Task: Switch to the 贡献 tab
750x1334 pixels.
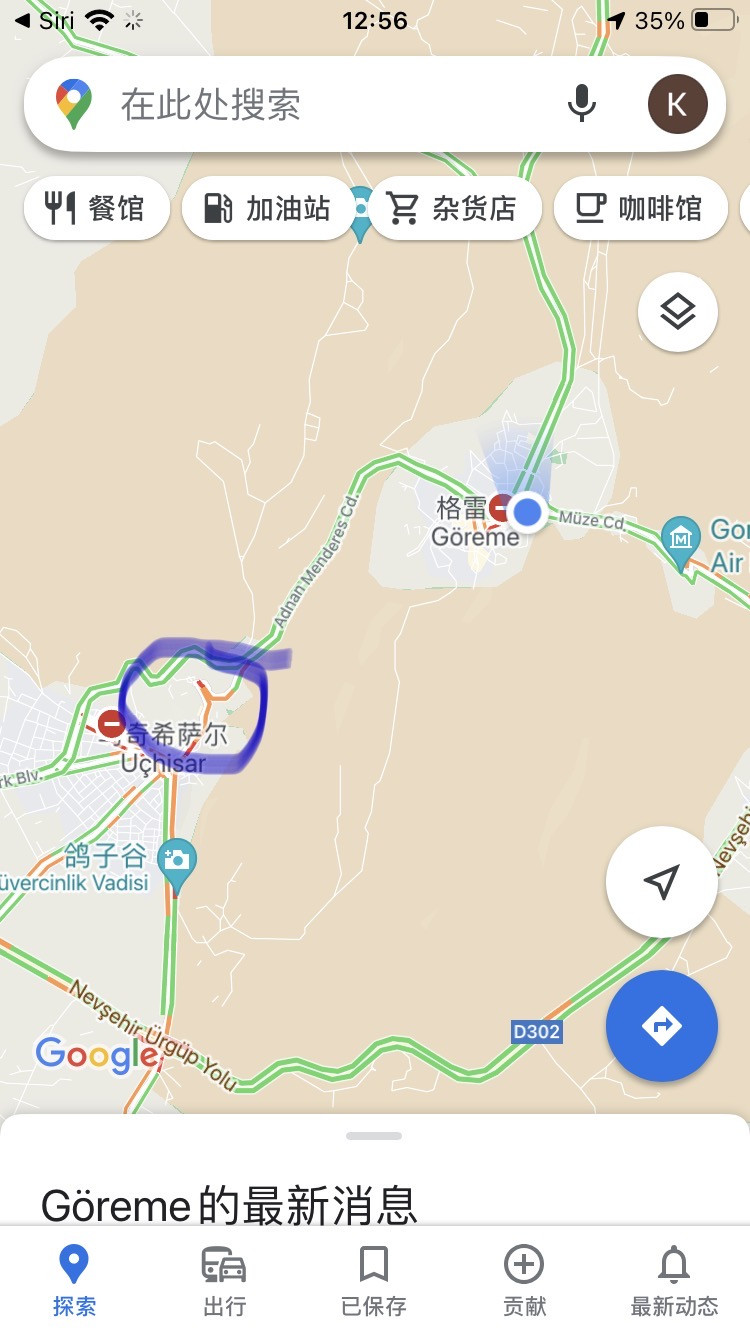Action: (x=524, y=1280)
